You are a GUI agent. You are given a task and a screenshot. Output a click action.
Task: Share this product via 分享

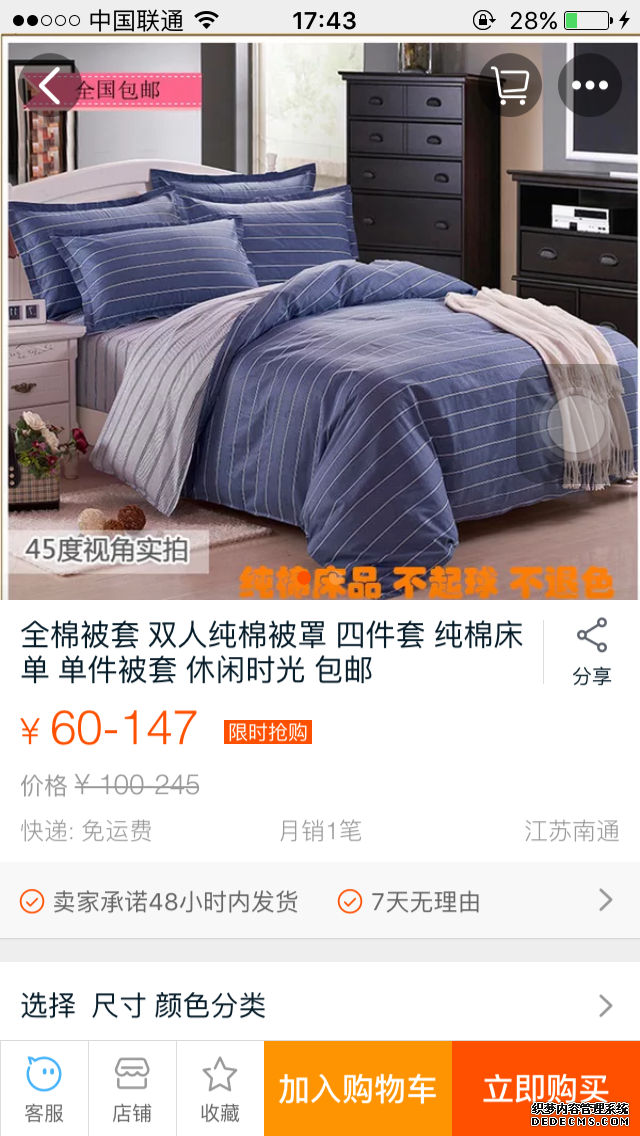tap(591, 651)
